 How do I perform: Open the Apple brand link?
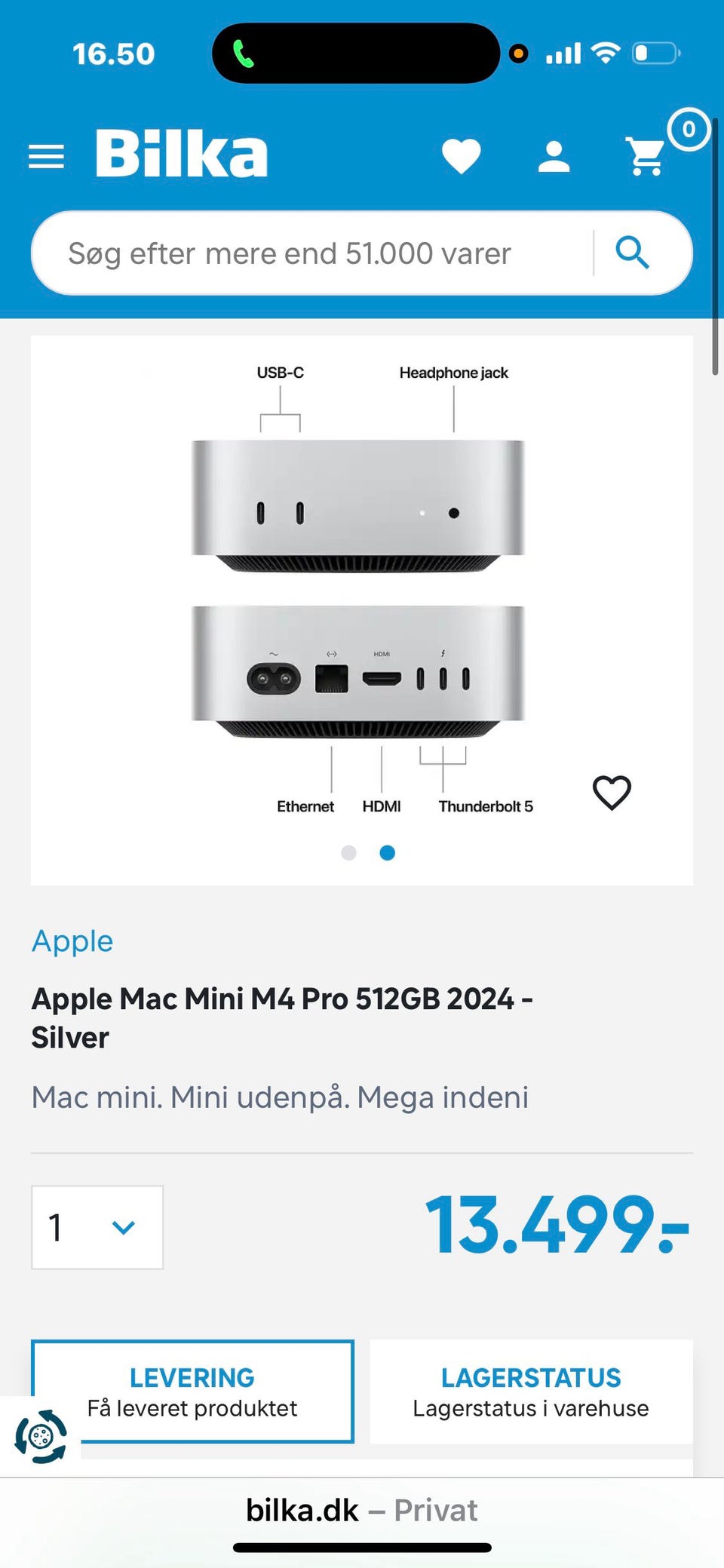coord(72,941)
